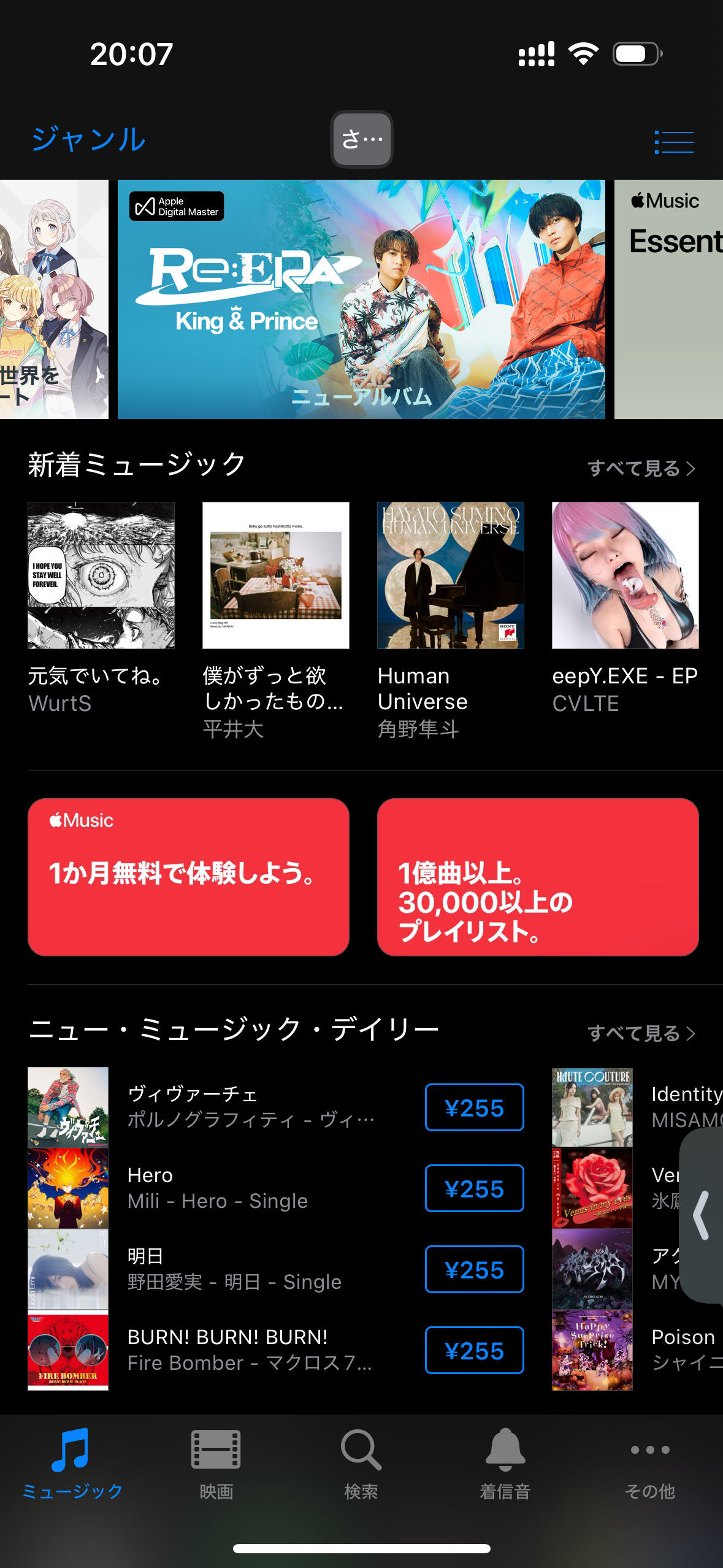Open the Re:ERA King & Prince banner
Image resolution: width=723 pixels, height=1568 pixels.
(361, 299)
